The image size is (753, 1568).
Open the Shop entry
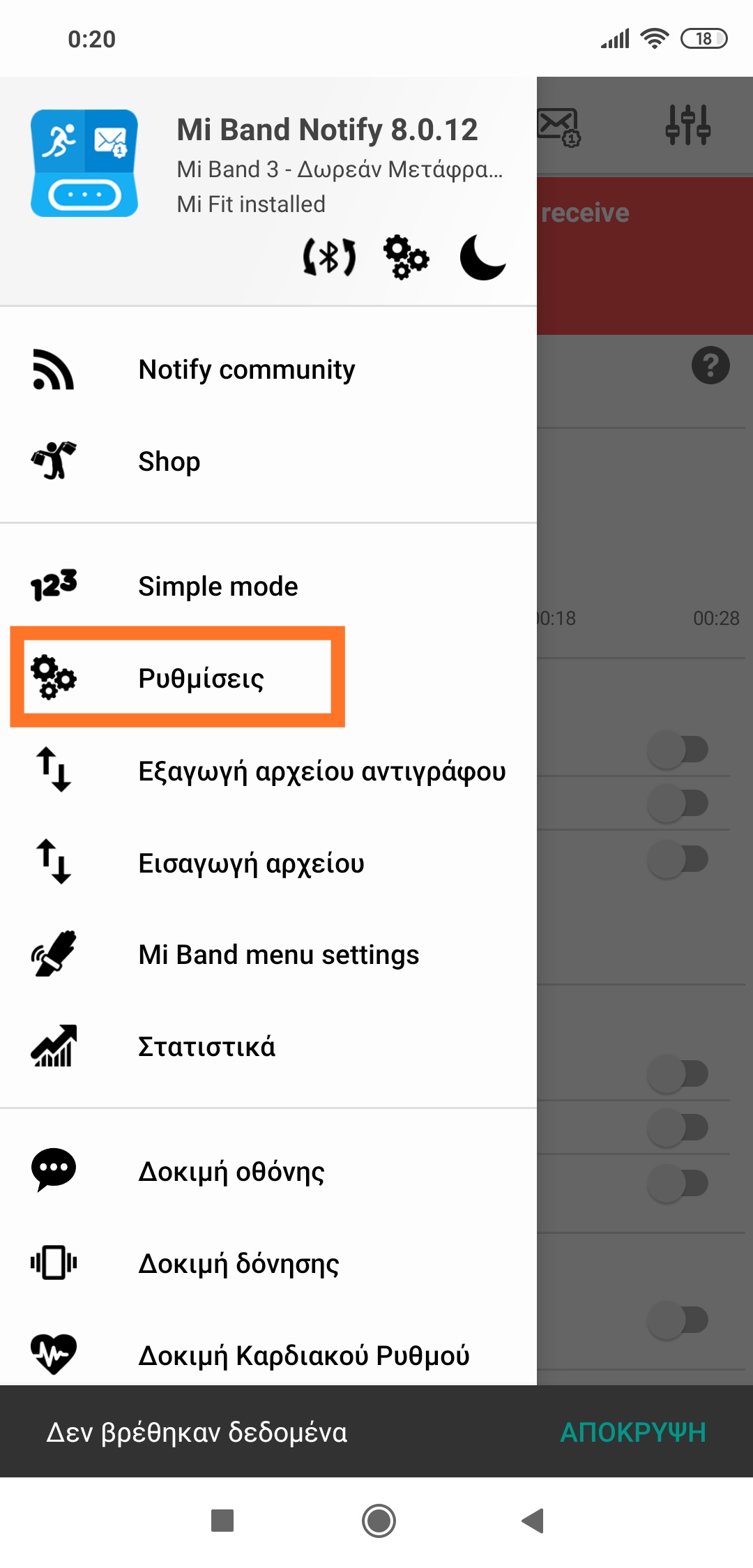[x=169, y=462]
